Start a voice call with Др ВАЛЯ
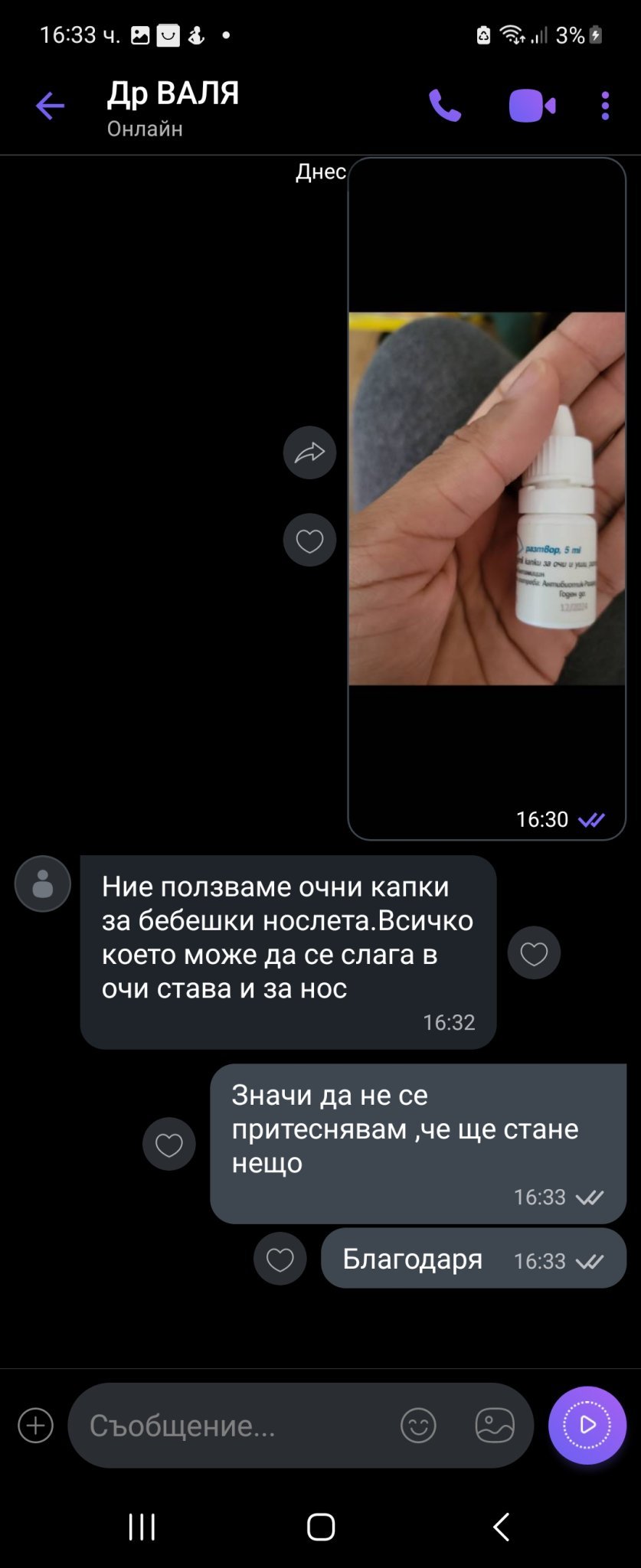 click(x=445, y=106)
